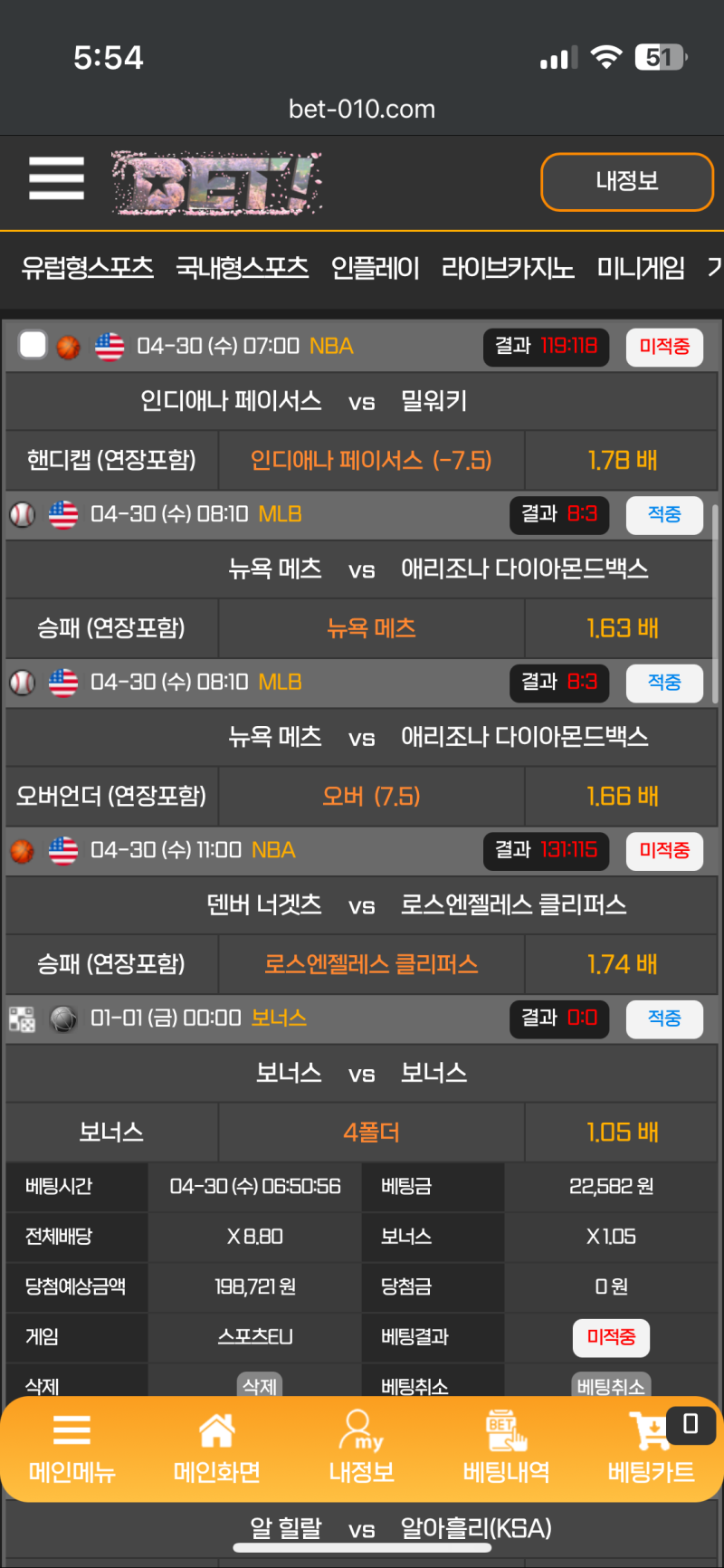Go to 라이브카지노
This screenshot has height=1568, width=724.
click(x=508, y=268)
